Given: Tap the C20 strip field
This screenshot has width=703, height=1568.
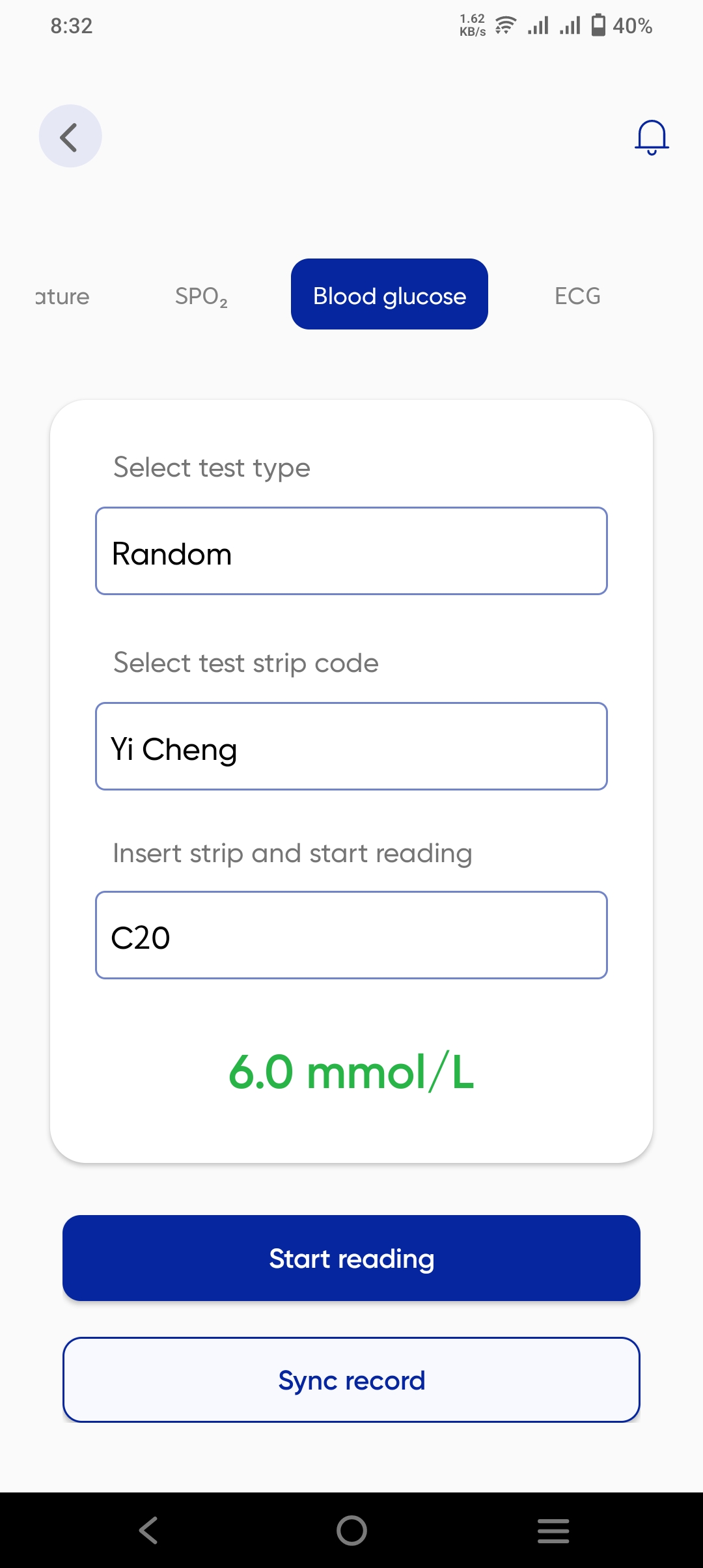Looking at the screenshot, I should tap(351, 935).
